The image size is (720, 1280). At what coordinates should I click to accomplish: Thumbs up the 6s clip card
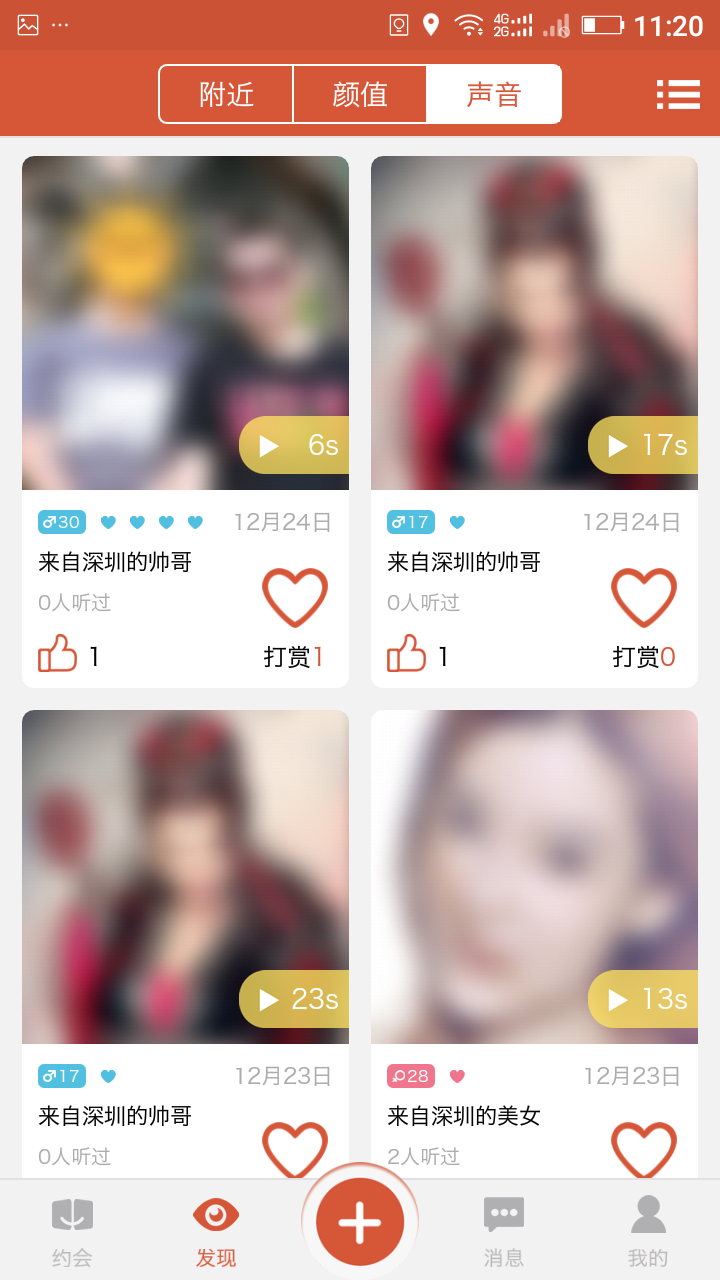pyautogui.click(x=58, y=654)
